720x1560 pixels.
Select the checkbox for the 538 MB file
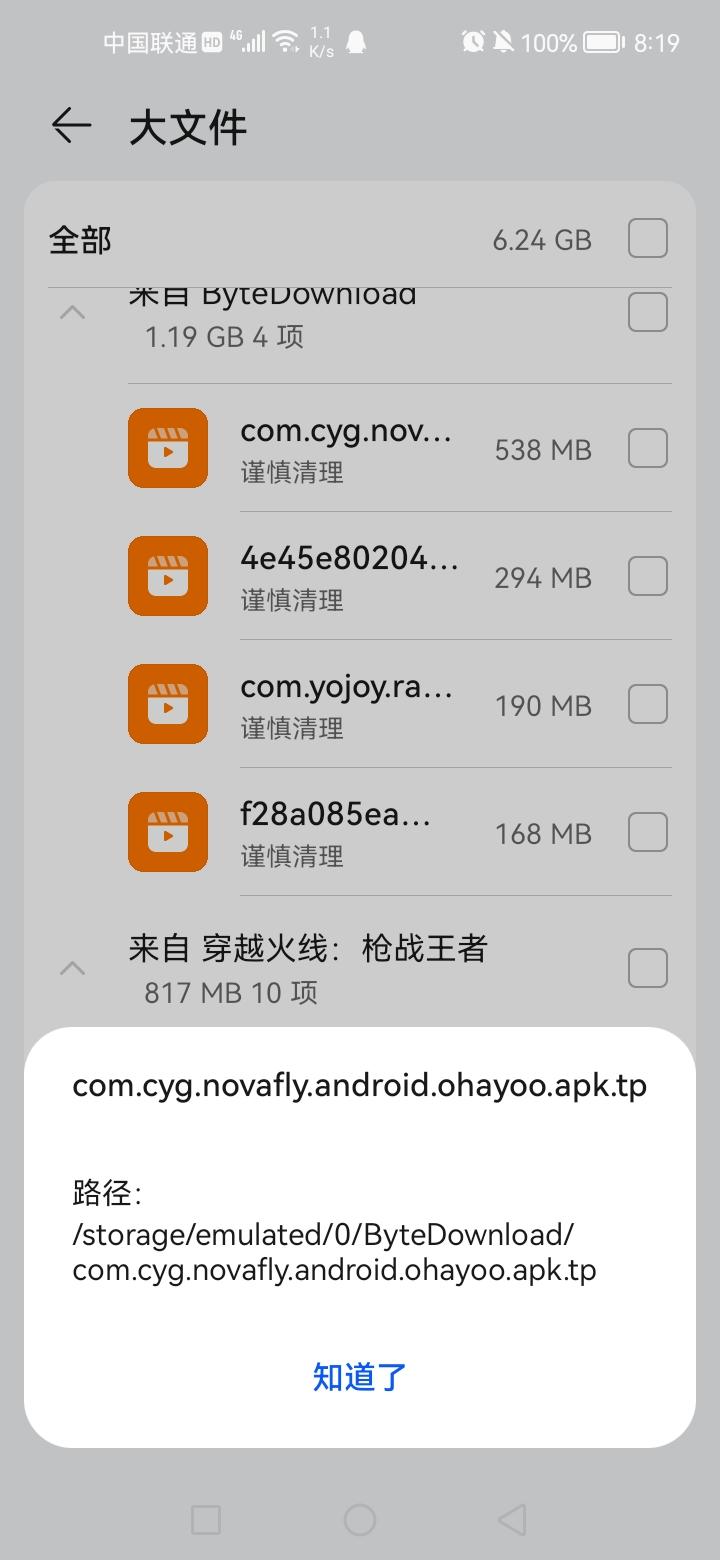pos(647,448)
